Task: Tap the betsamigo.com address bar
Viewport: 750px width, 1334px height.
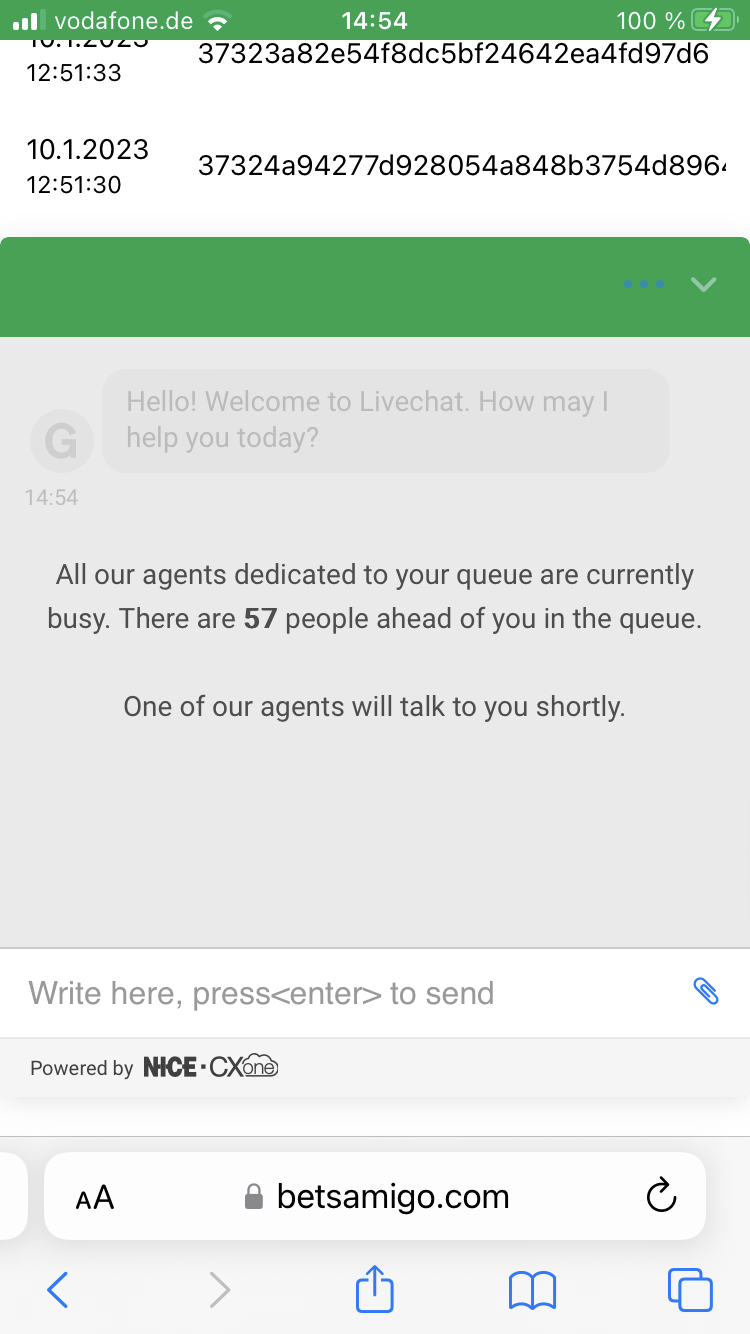Action: click(x=392, y=1197)
